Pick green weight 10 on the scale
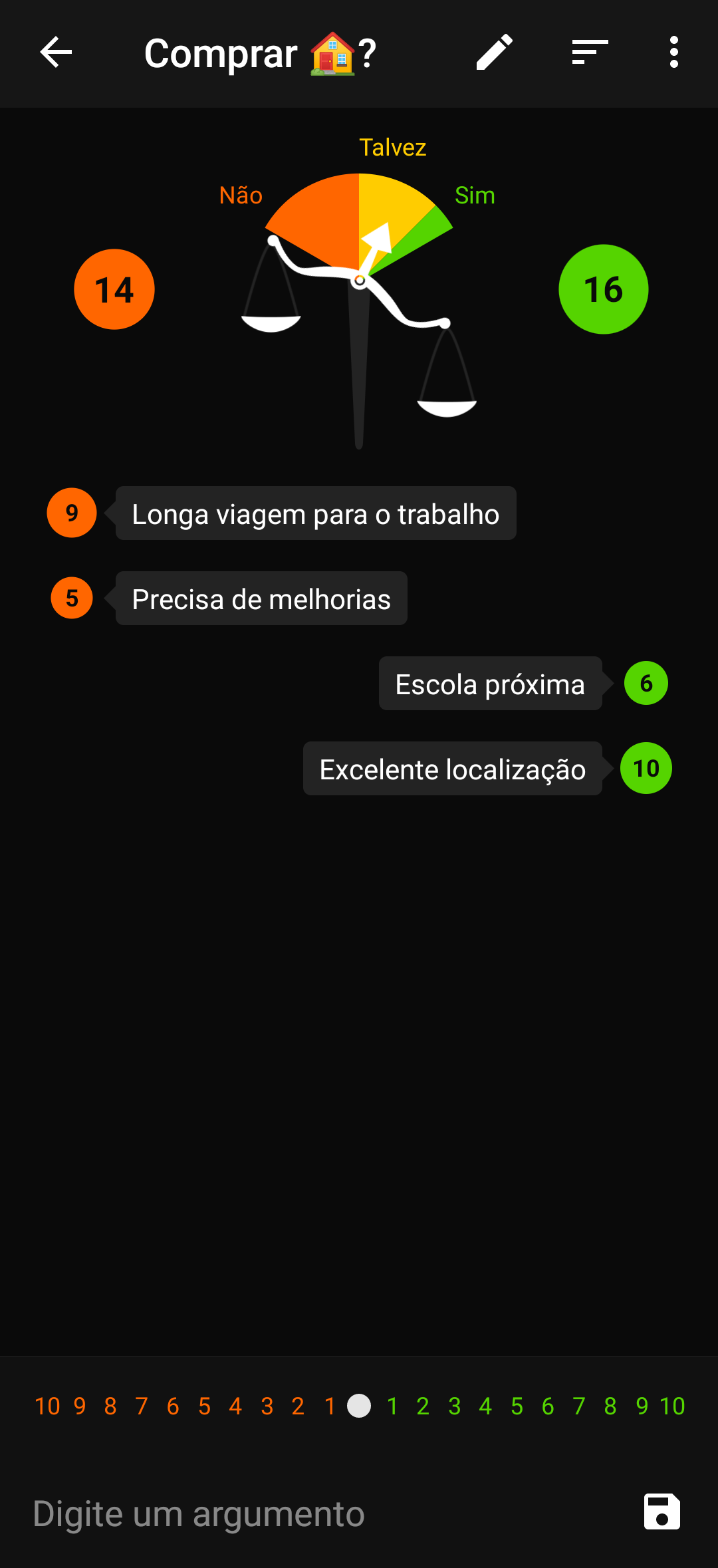 (672, 1406)
